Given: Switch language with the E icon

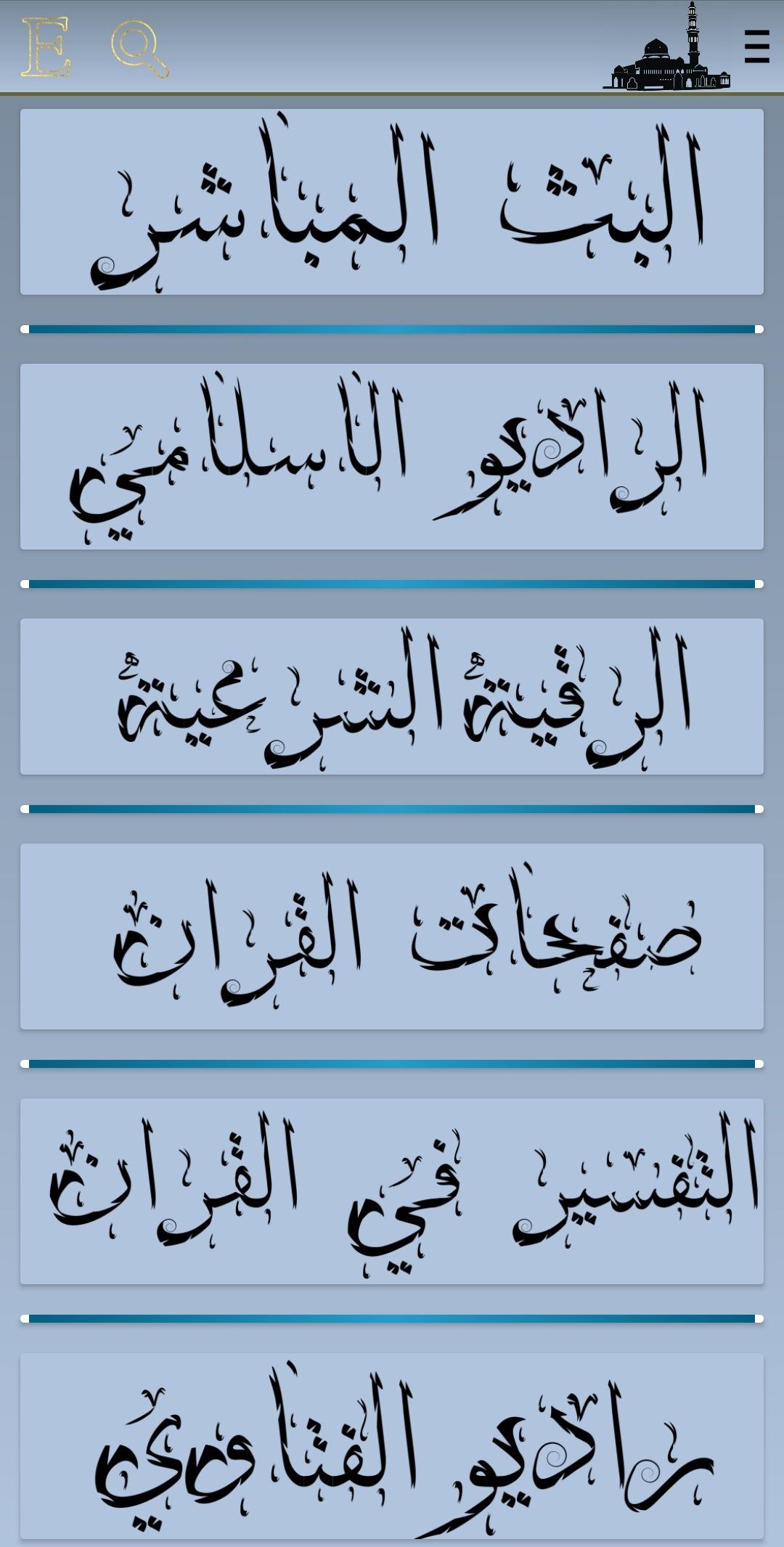Looking at the screenshot, I should [46, 47].
